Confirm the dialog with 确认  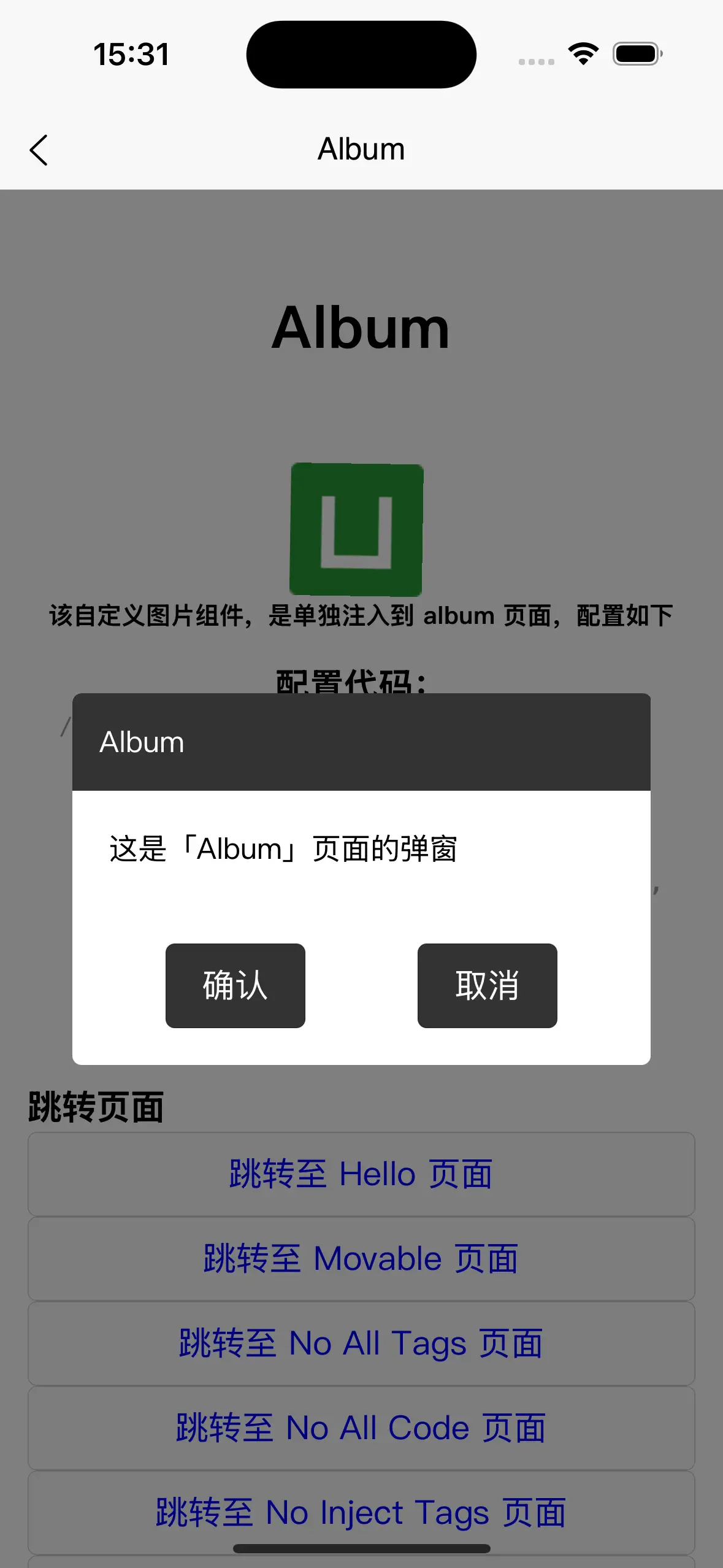pyautogui.click(x=235, y=985)
